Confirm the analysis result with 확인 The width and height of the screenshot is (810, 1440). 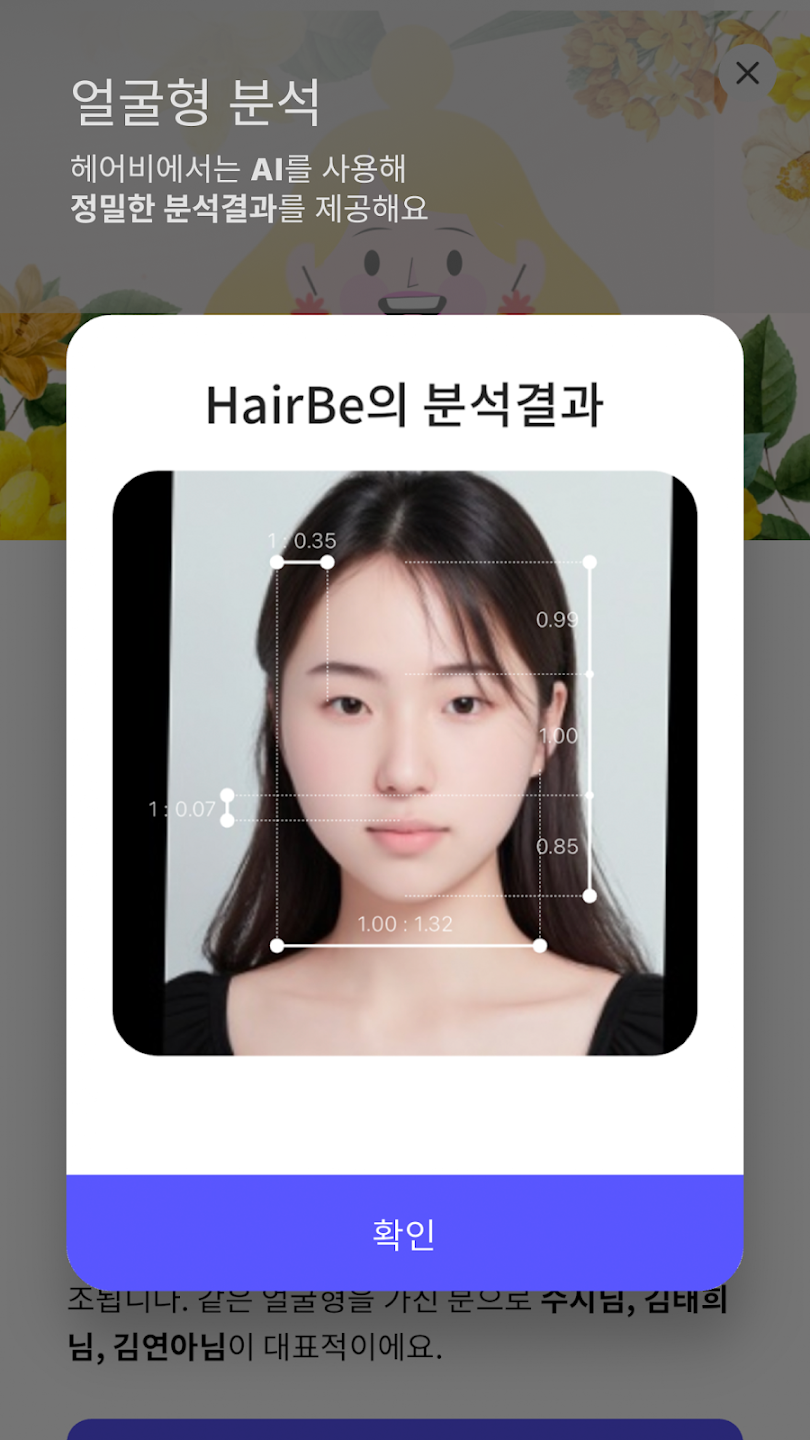tap(404, 1233)
